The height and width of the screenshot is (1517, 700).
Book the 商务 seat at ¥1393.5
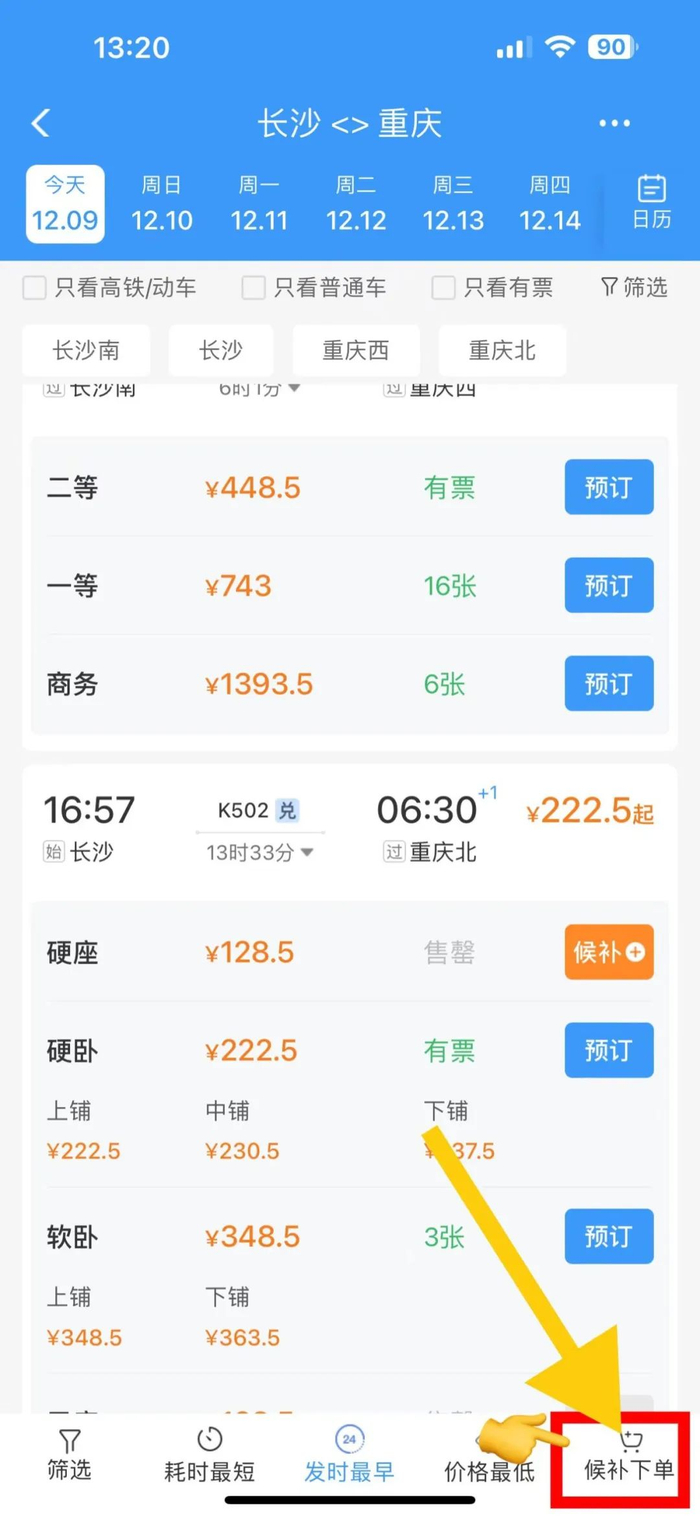click(x=608, y=684)
